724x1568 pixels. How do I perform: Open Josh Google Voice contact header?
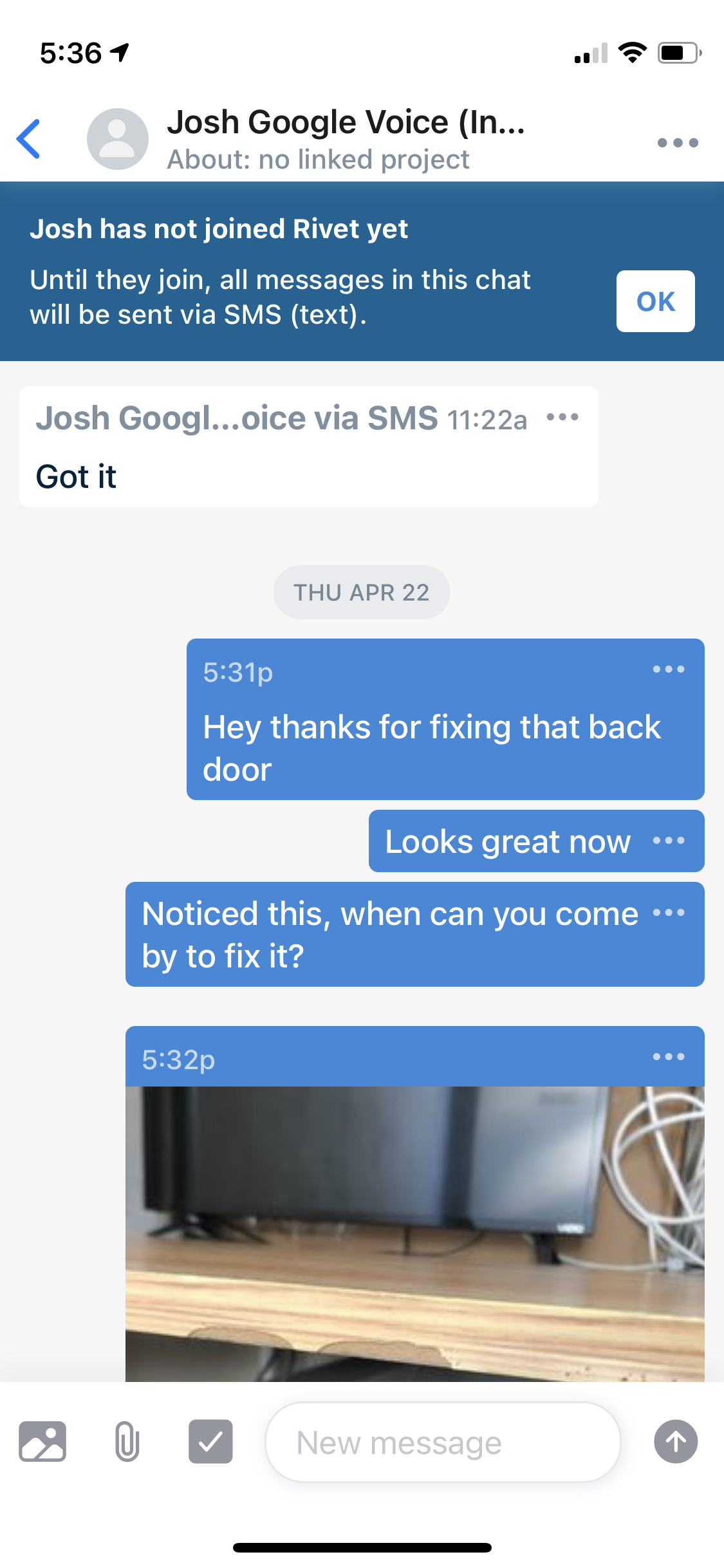[346, 139]
